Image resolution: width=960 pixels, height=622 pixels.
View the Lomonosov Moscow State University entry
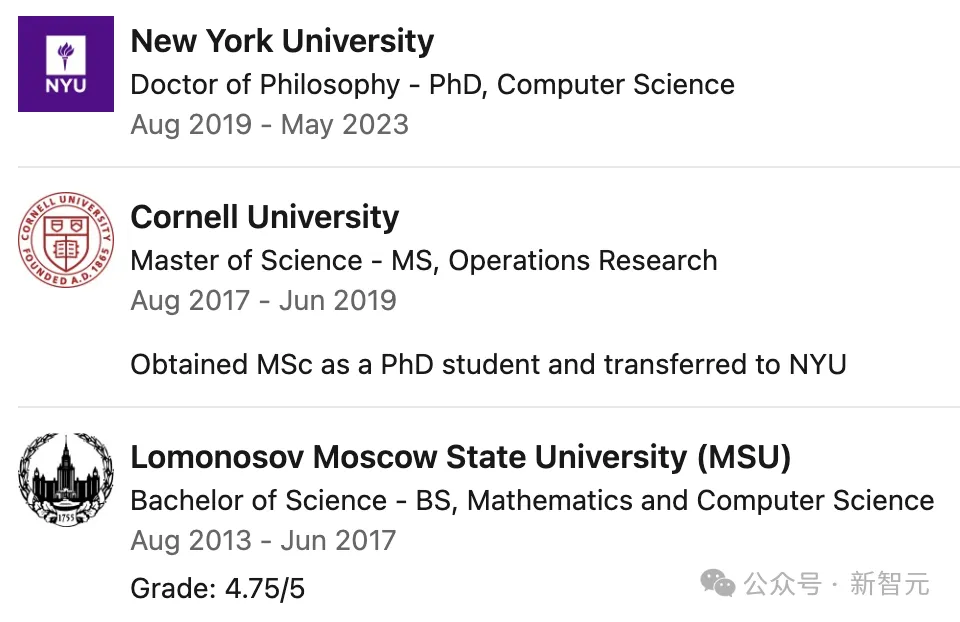pos(460,457)
